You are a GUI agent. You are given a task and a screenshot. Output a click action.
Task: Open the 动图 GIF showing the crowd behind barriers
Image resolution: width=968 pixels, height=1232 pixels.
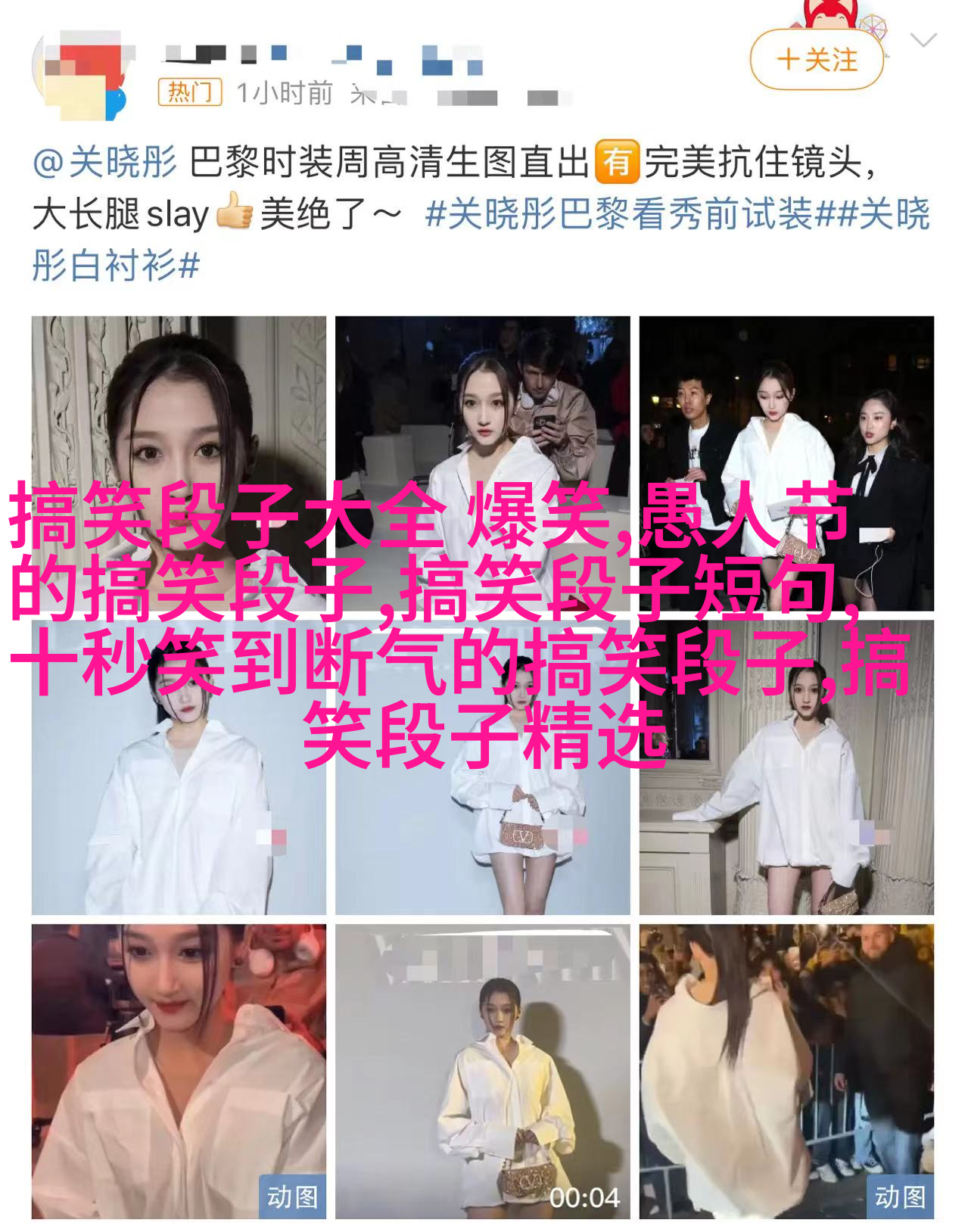point(786,1071)
